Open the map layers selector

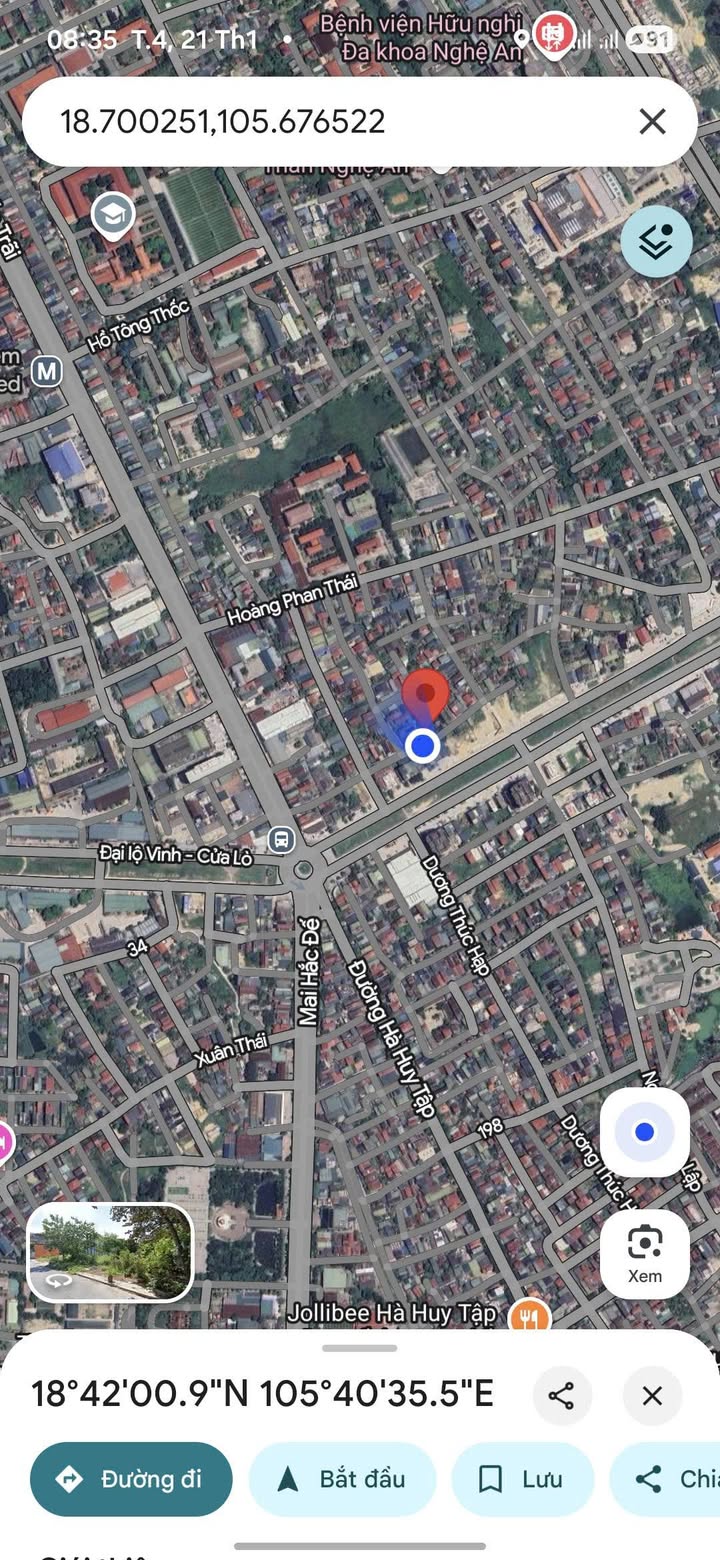(656, 241)
